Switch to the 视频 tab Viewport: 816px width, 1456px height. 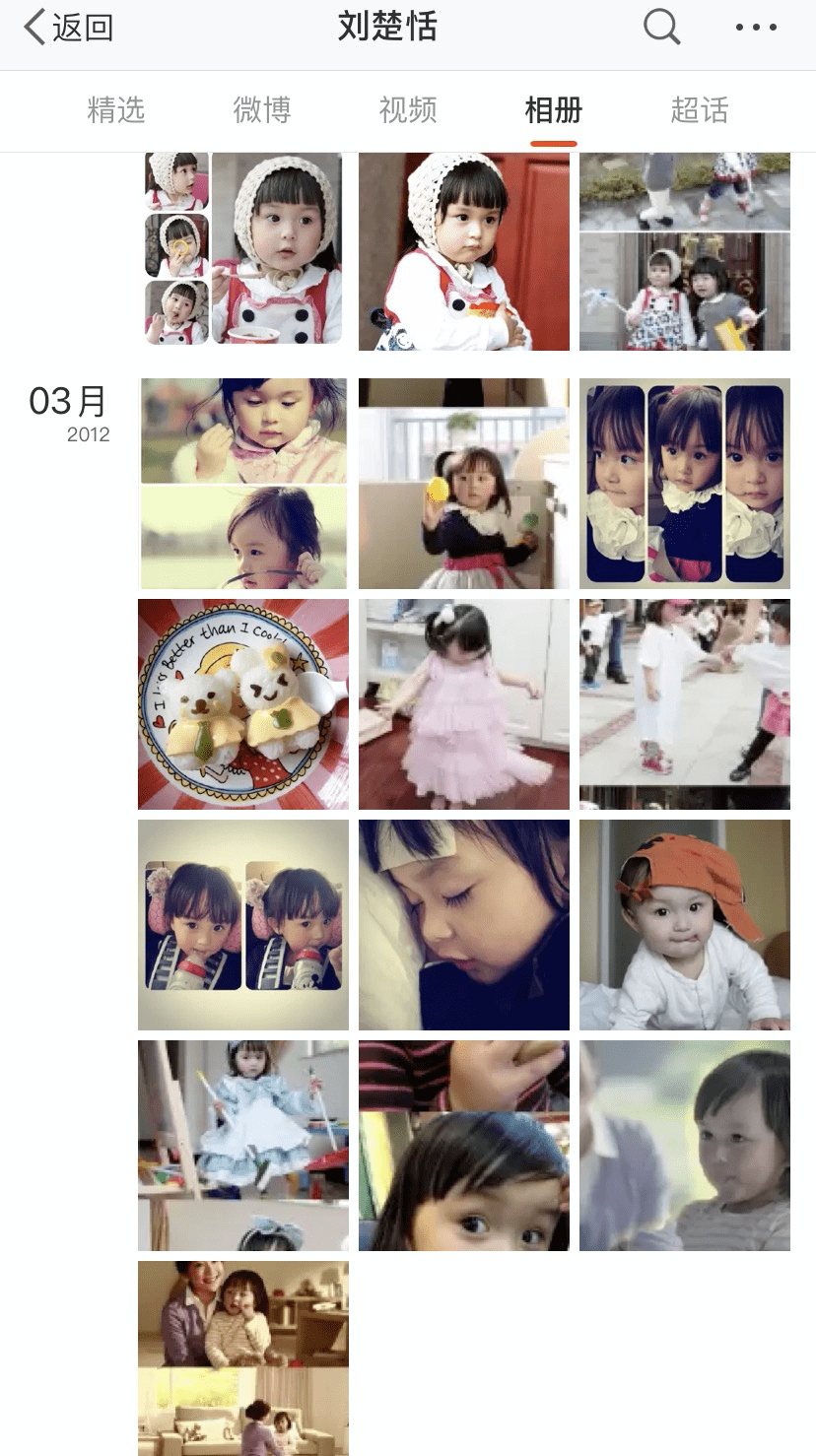click(408, 109)
